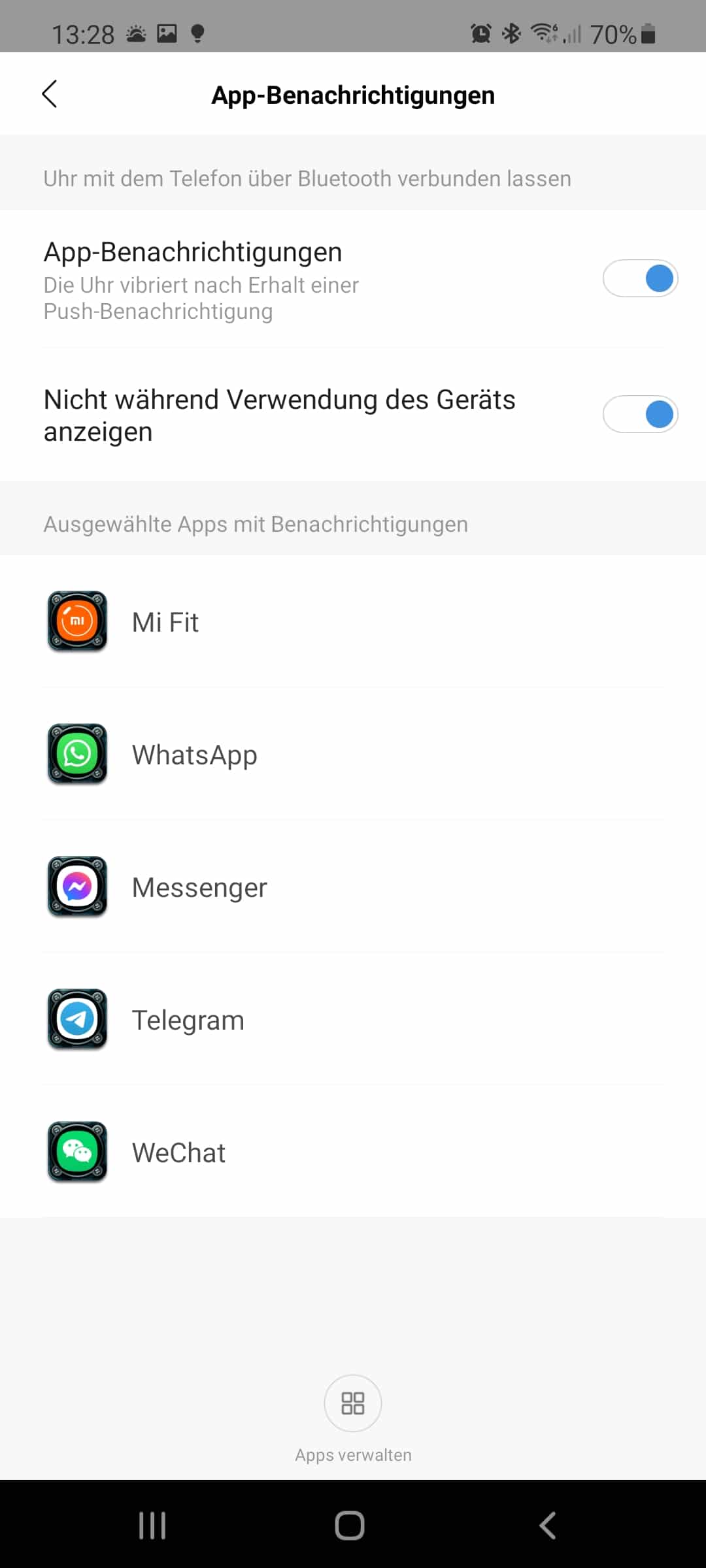Choose the Telegram entry

353,1019
